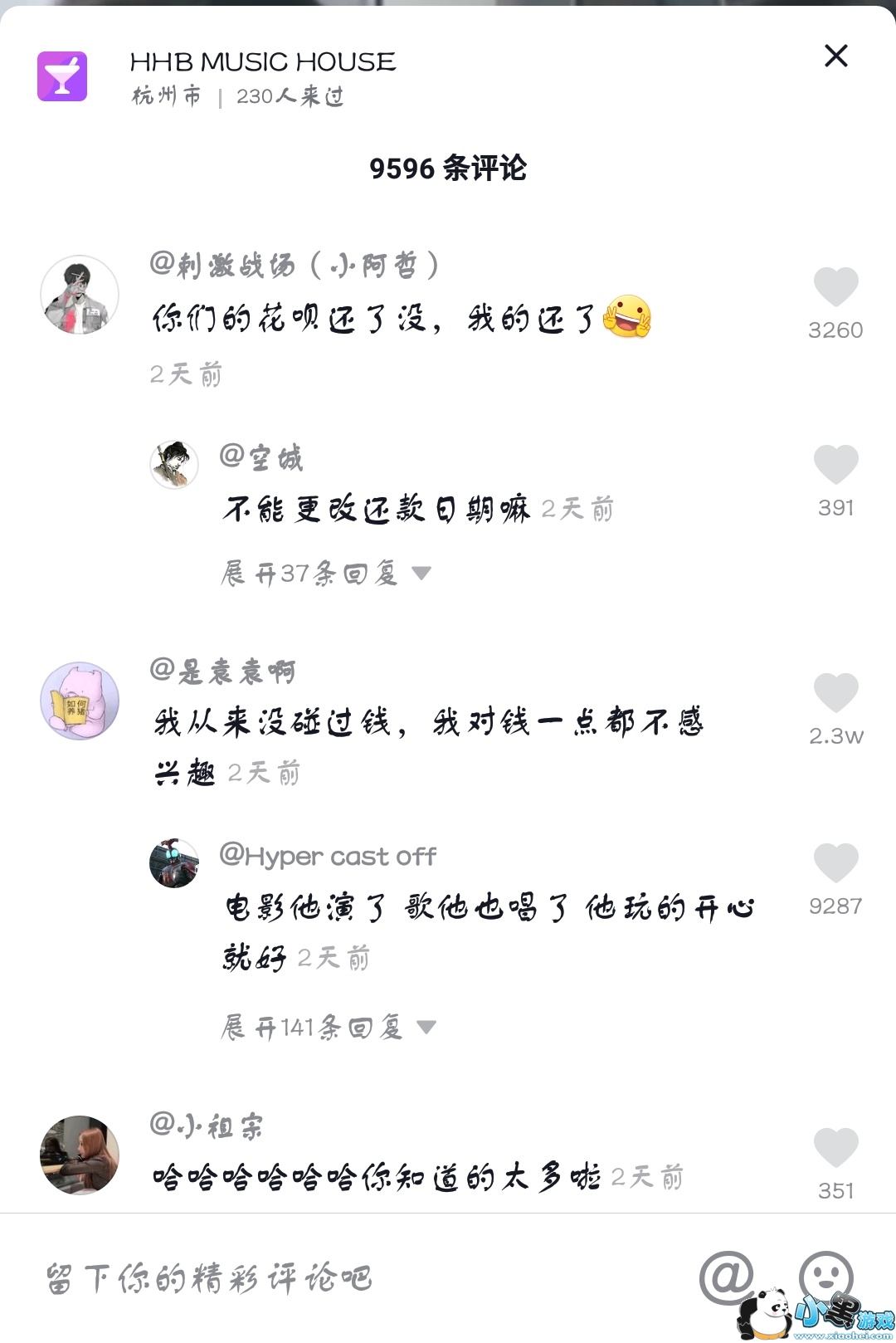The height and width of the screenshot is (1343, 896).
Task: Like 空城's reply
Action: [835, 465]
